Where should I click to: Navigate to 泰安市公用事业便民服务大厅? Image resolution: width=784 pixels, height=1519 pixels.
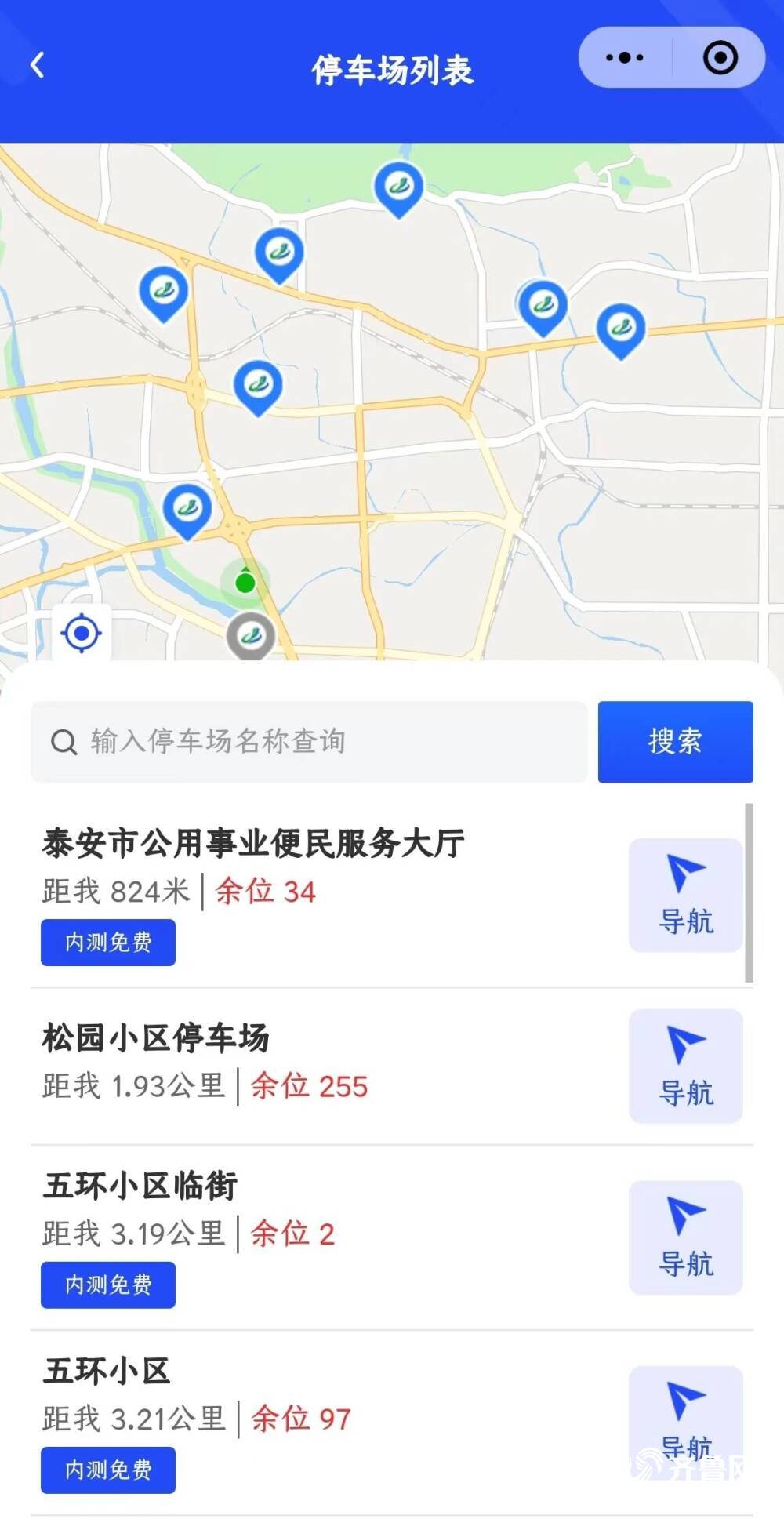[685, 895]
